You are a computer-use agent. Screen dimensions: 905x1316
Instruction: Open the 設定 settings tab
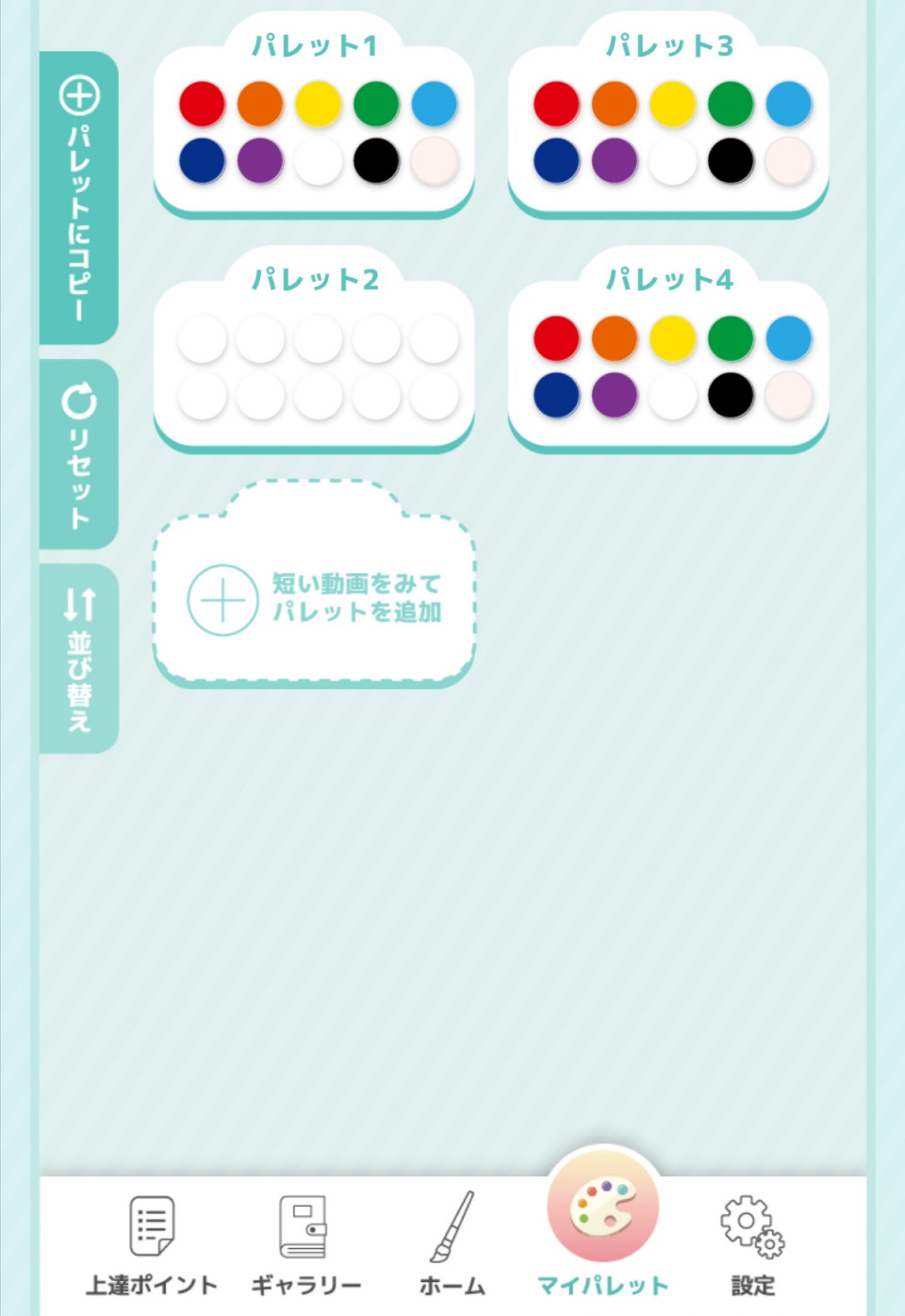[752, 1244]
